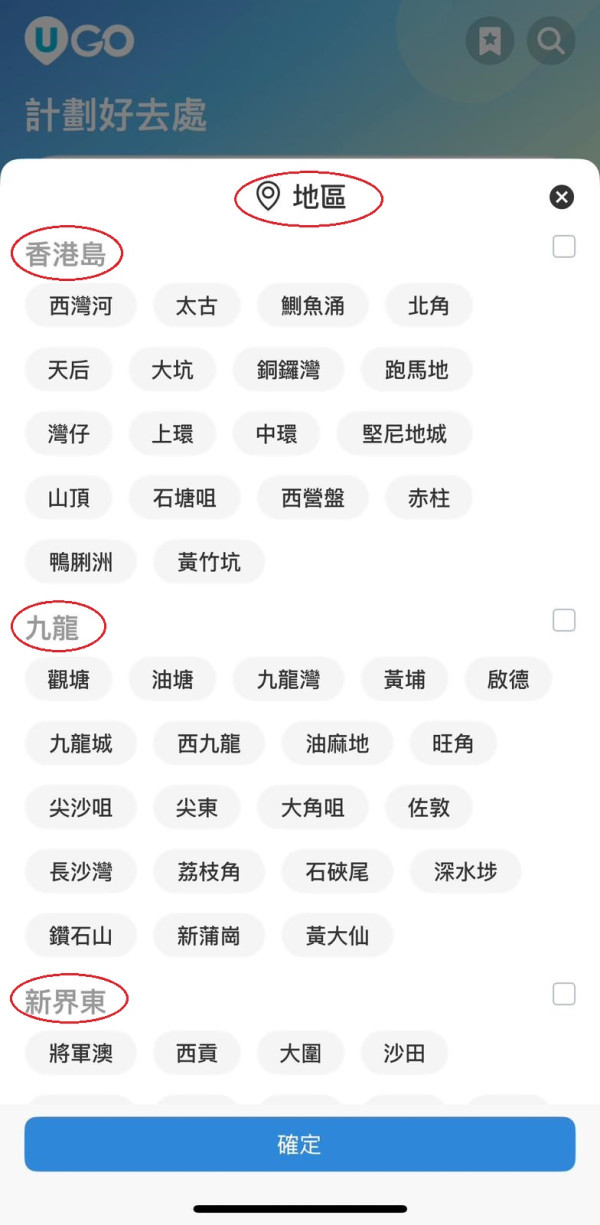This screenshot has width=600, height=1225.
Task: Tick the 香港島 select-all checkbox
Action: coord(564,246)
